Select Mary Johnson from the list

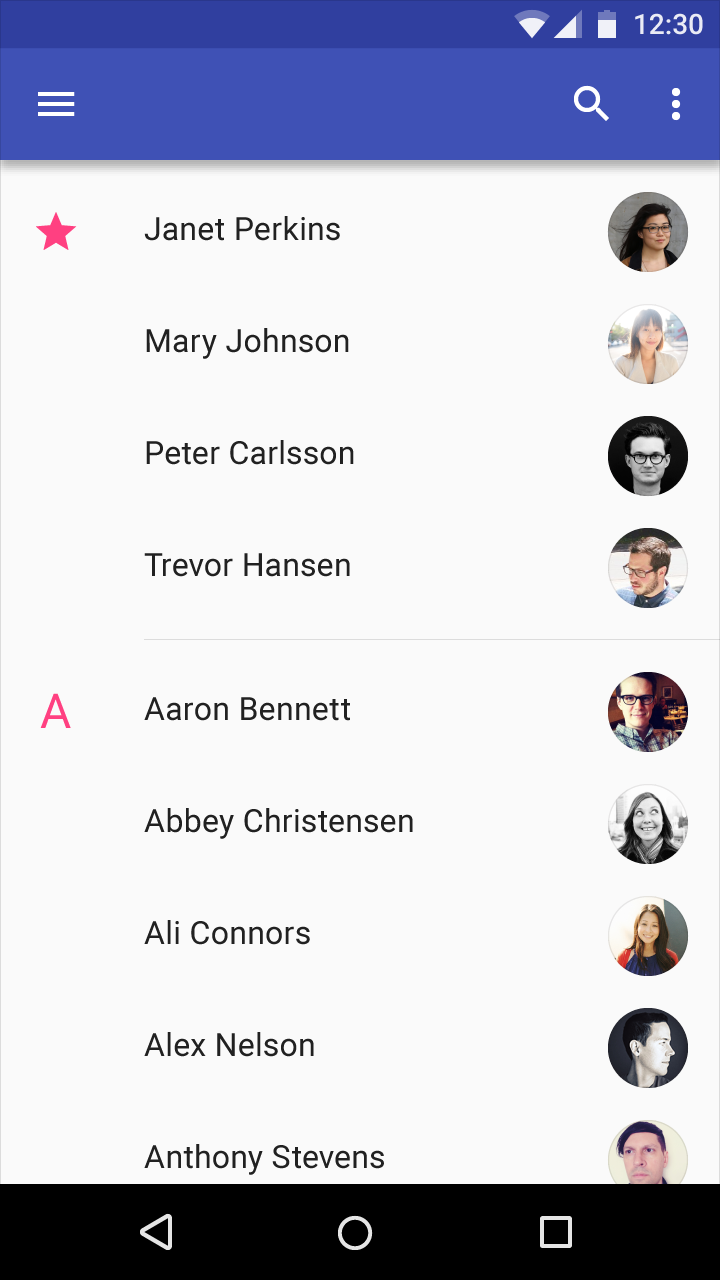[360, 344]
